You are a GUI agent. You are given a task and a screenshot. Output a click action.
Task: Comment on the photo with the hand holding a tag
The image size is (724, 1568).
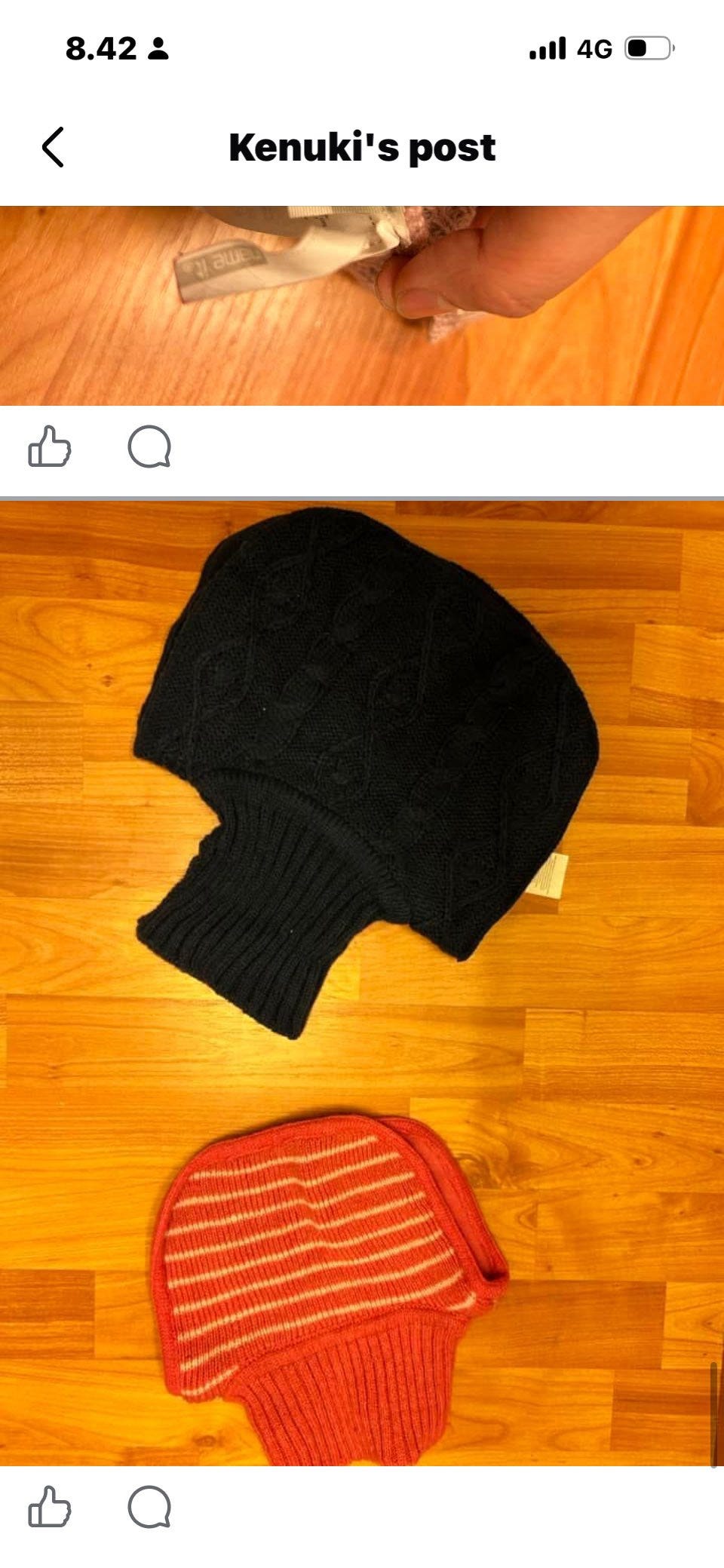(149, 447)
